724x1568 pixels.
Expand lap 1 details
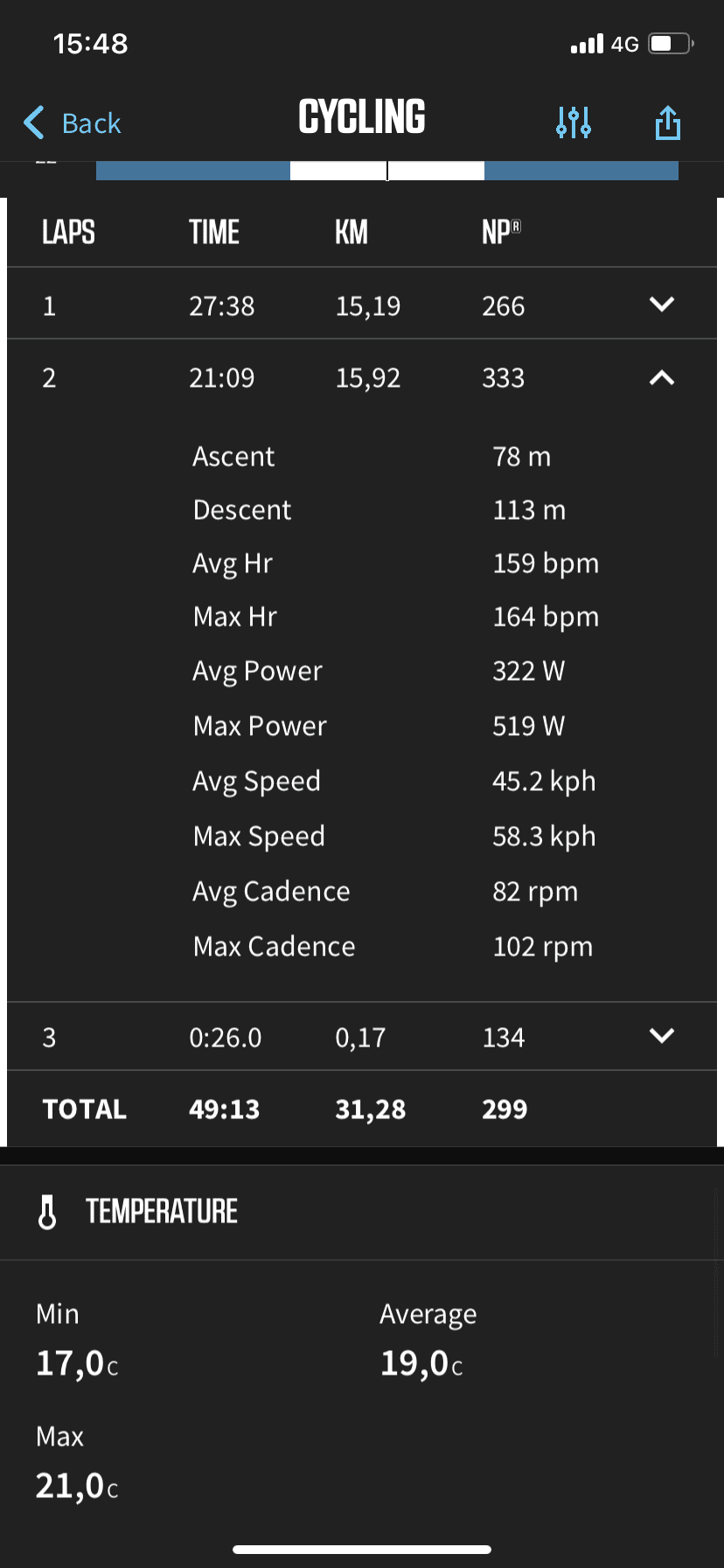(x=662, y=304)
